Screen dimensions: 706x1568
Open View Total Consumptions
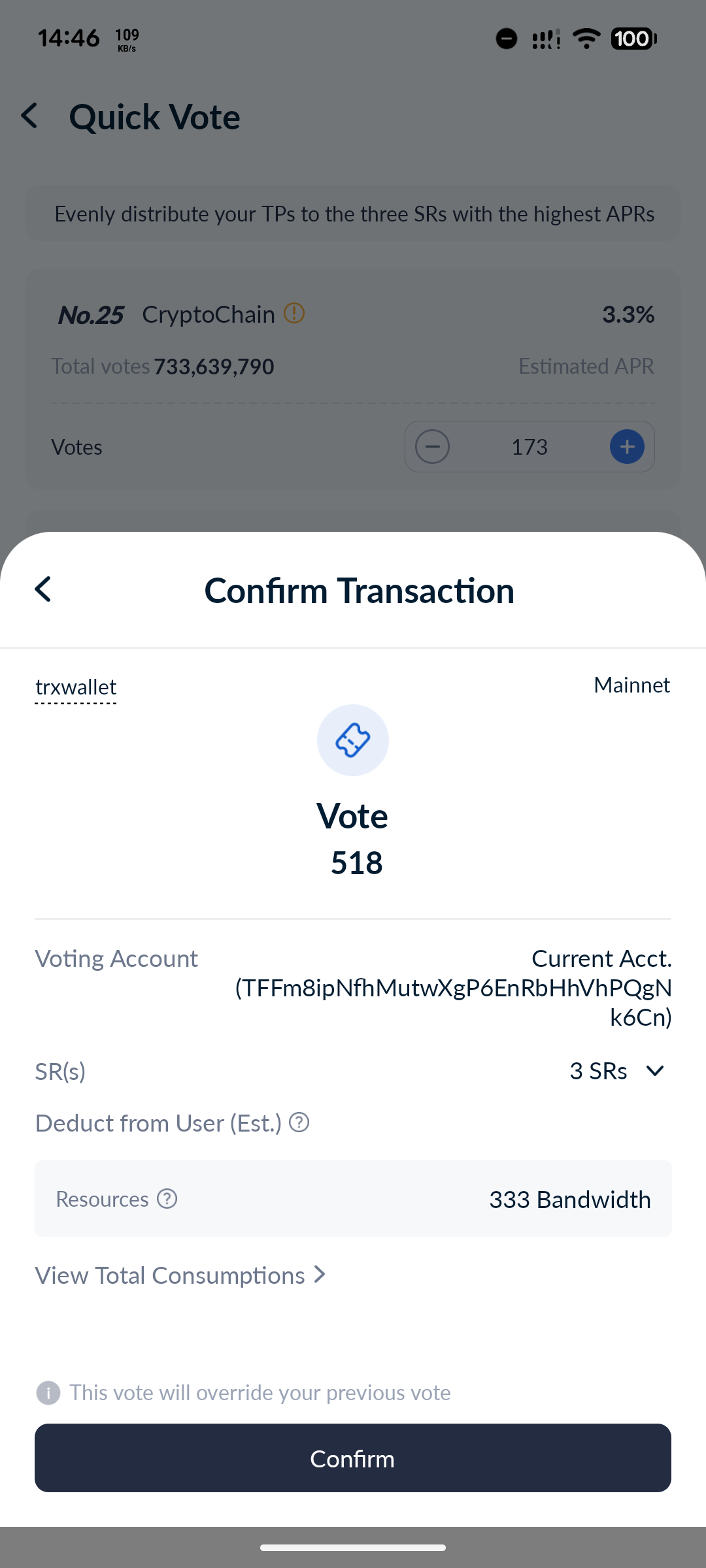click(x=180, y=1275)
